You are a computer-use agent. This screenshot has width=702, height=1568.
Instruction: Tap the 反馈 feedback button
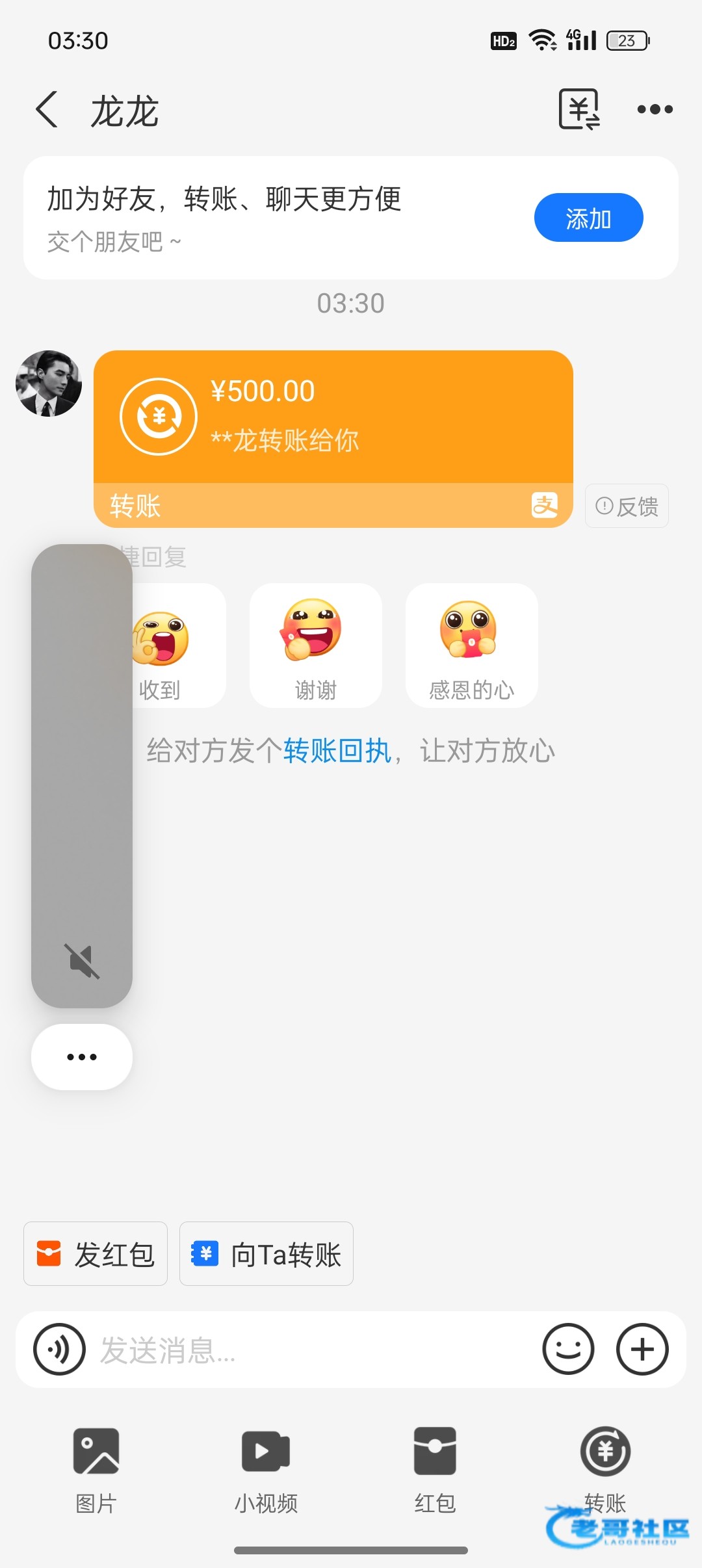[627, 506]
